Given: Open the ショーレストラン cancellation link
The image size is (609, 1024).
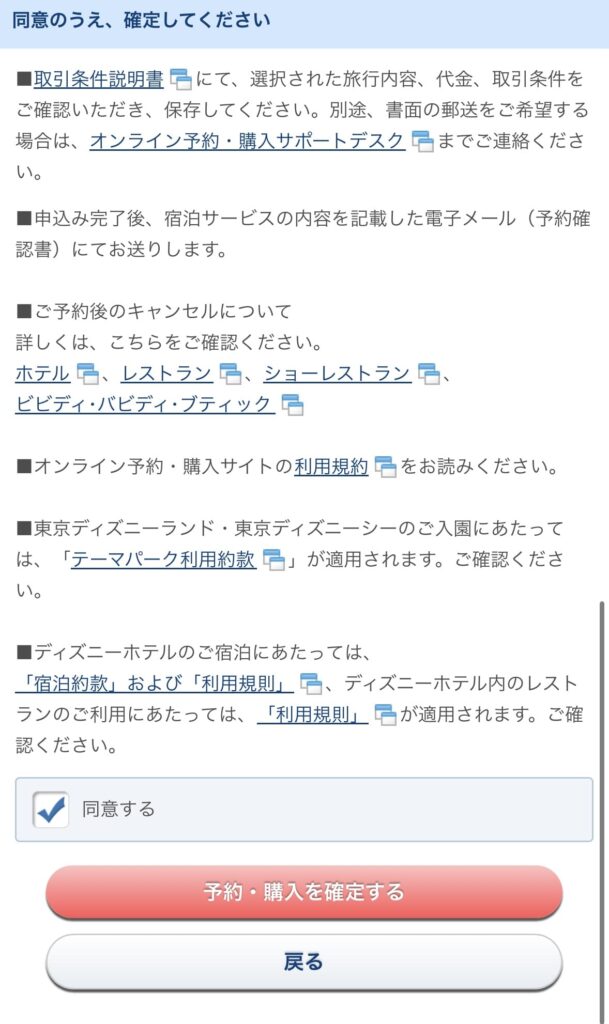Looking at the screenshot, I should click(x=337, y=373).
